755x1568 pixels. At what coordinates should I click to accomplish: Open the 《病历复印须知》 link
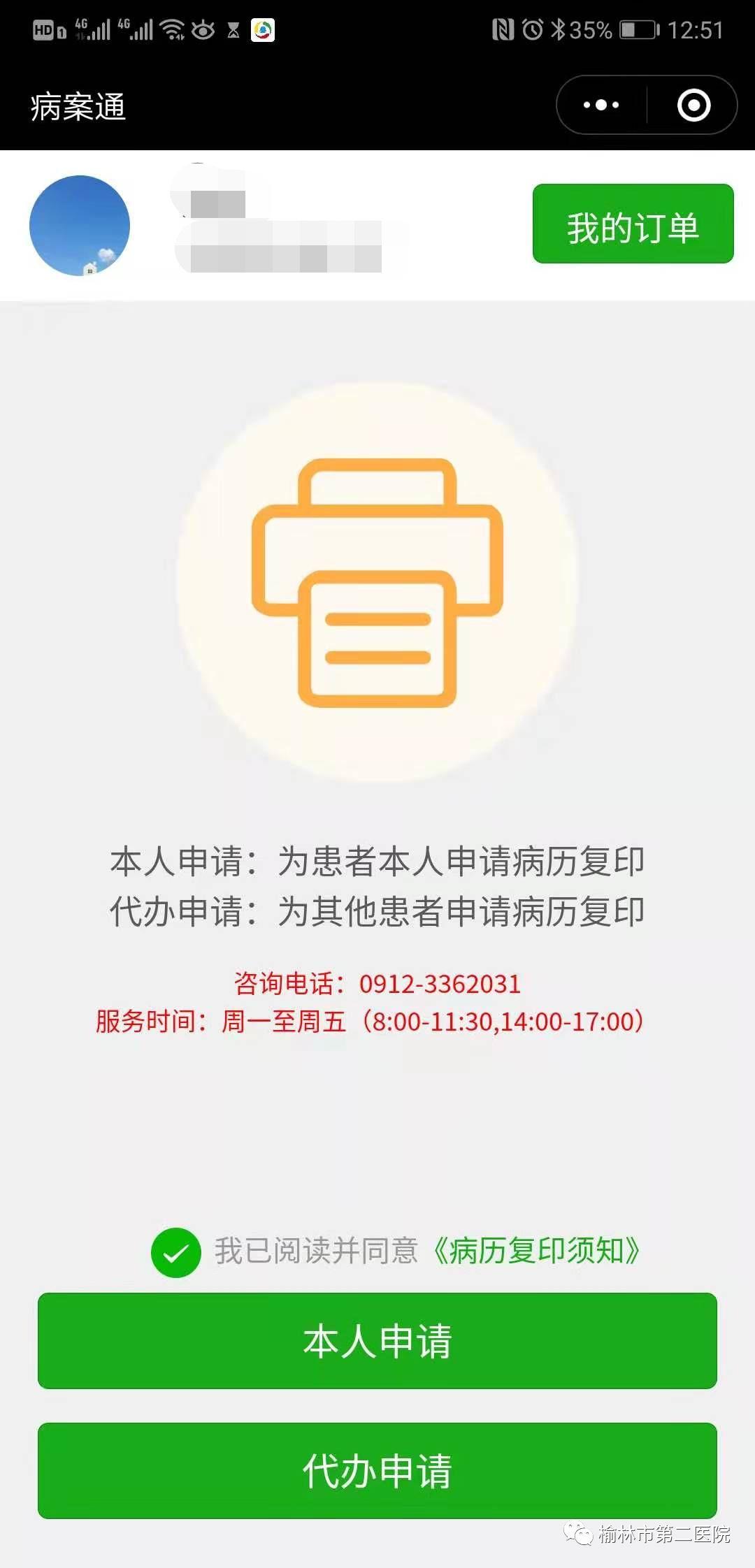(535, 1251)
